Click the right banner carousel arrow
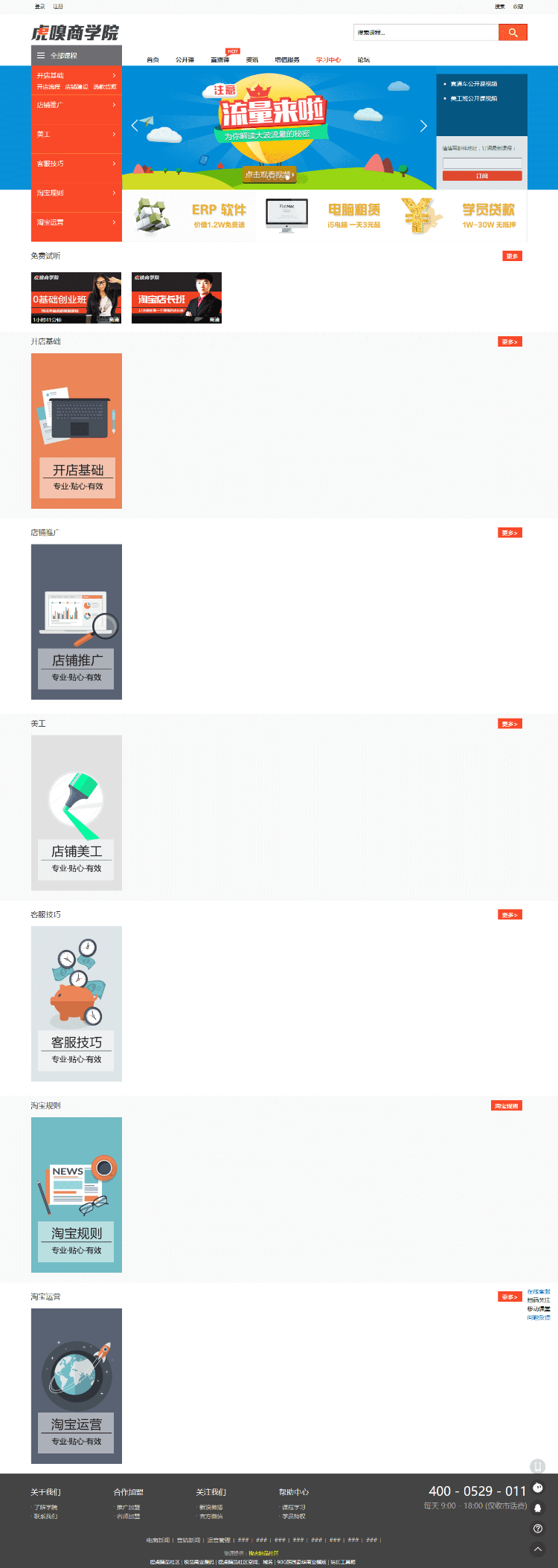The height and width of the screenshot is (1568, 558). [x=423, y=126]
